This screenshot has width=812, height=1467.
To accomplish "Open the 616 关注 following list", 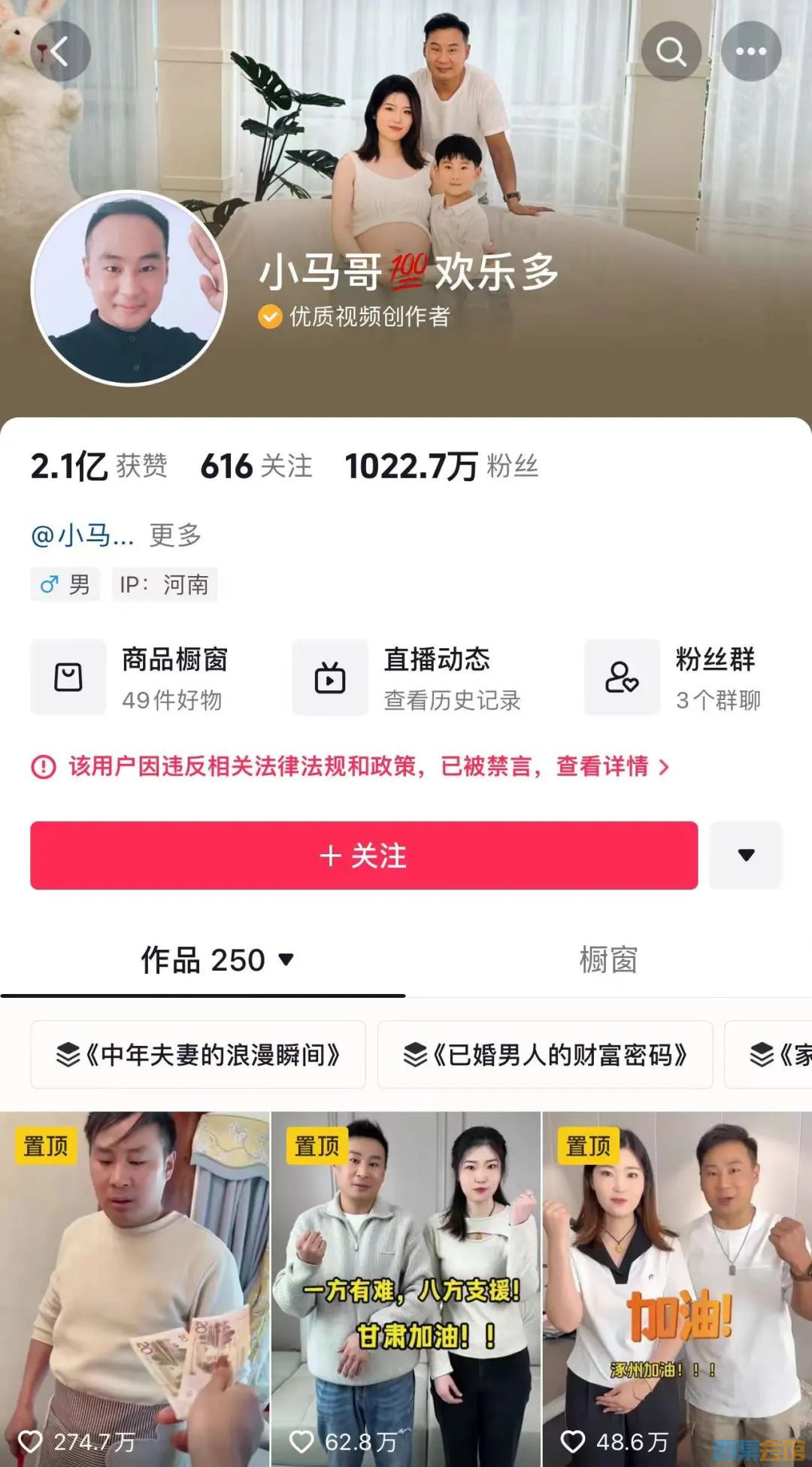I will 256,466.
